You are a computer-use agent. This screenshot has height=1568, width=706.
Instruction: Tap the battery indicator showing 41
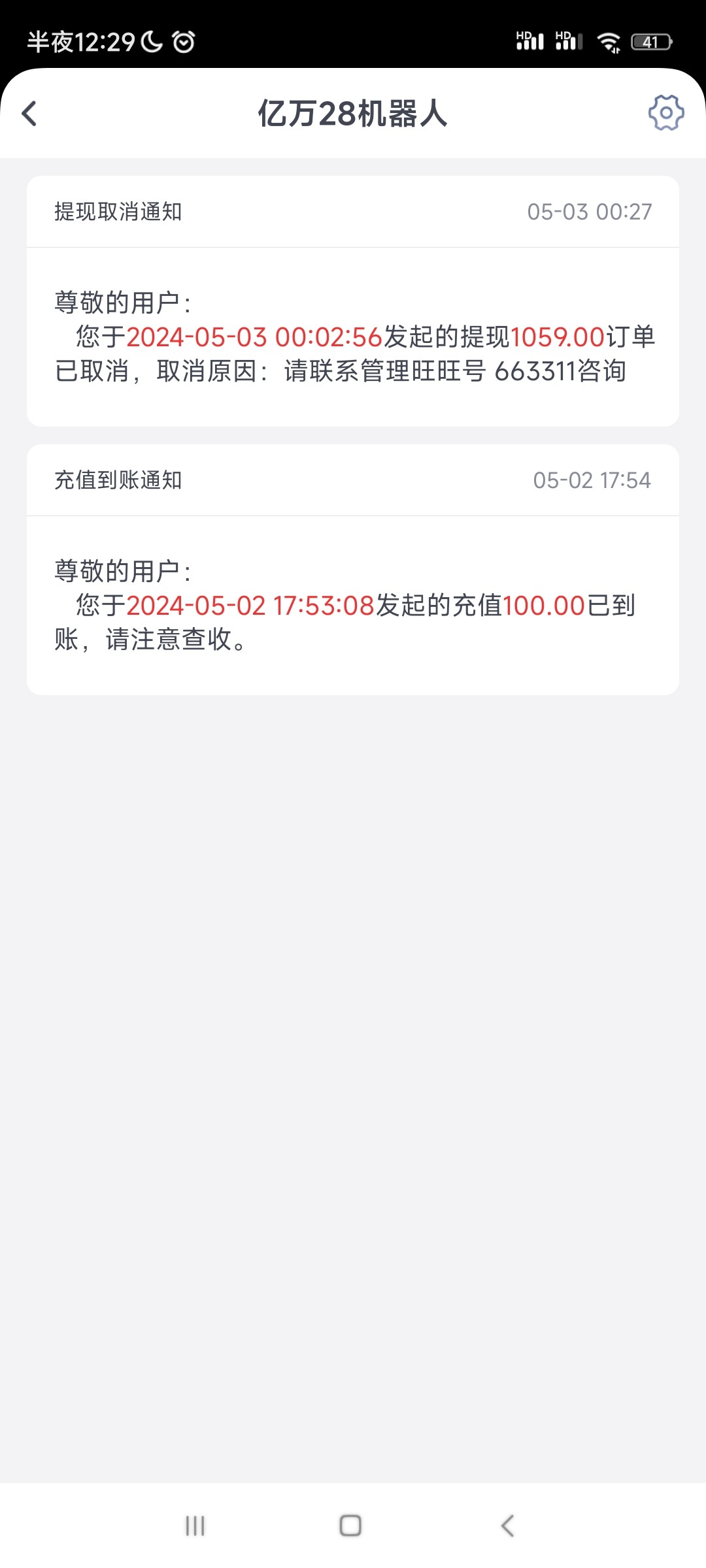(650, 41)
